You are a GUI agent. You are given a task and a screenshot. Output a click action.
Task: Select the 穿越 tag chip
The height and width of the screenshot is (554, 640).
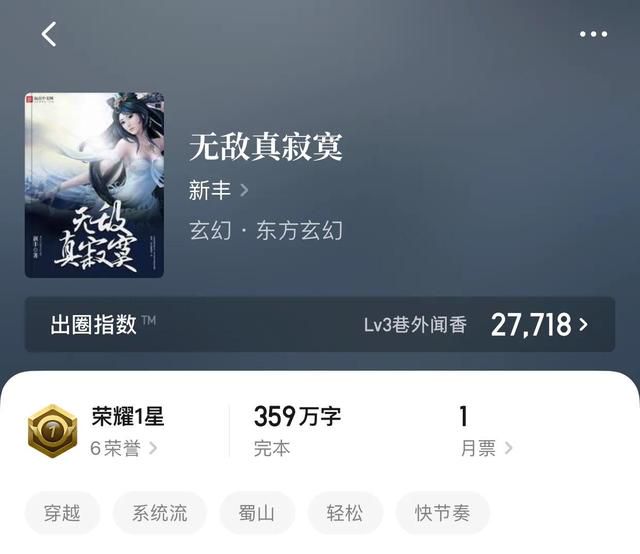click(x=62, y=513)
